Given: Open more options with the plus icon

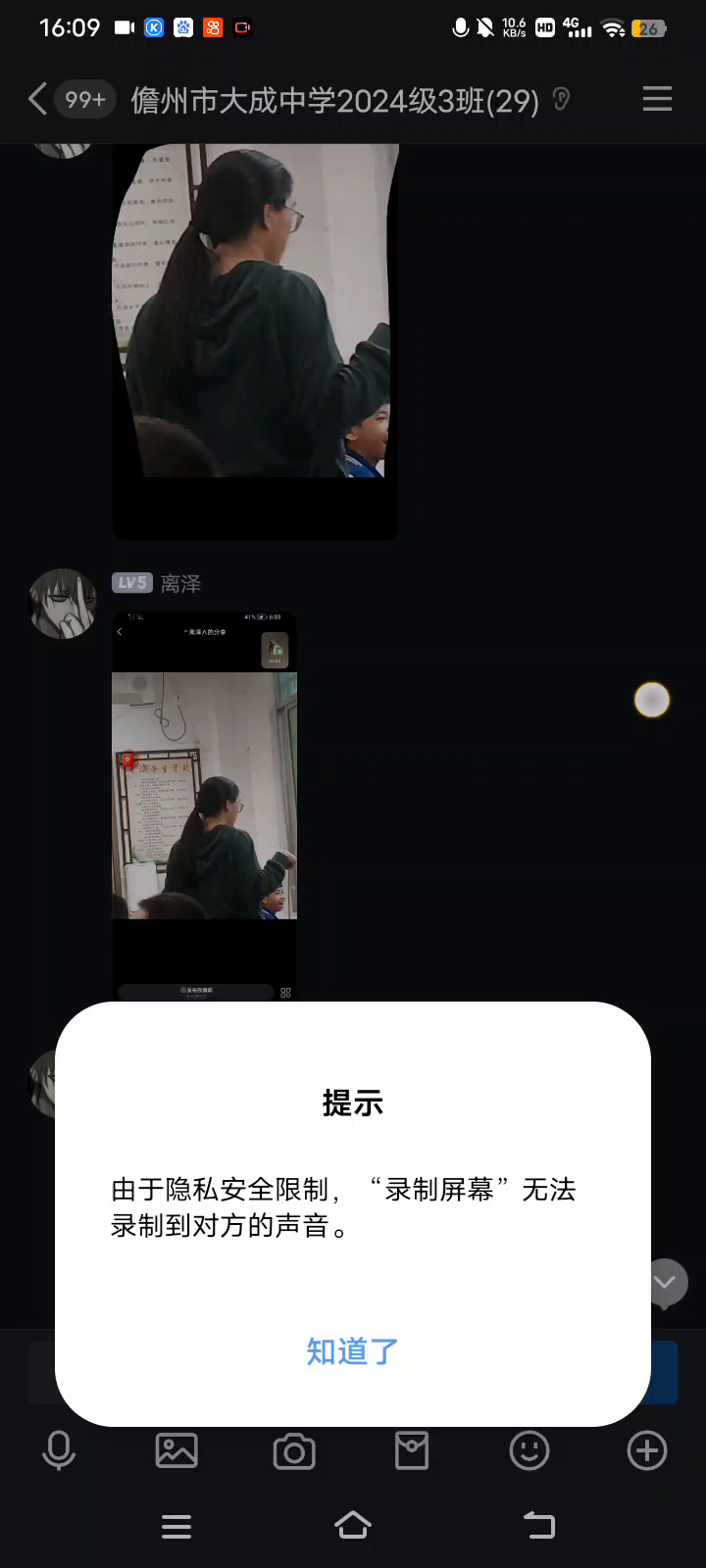Looking at the screenshot, I should click(x=647, y=1451).
